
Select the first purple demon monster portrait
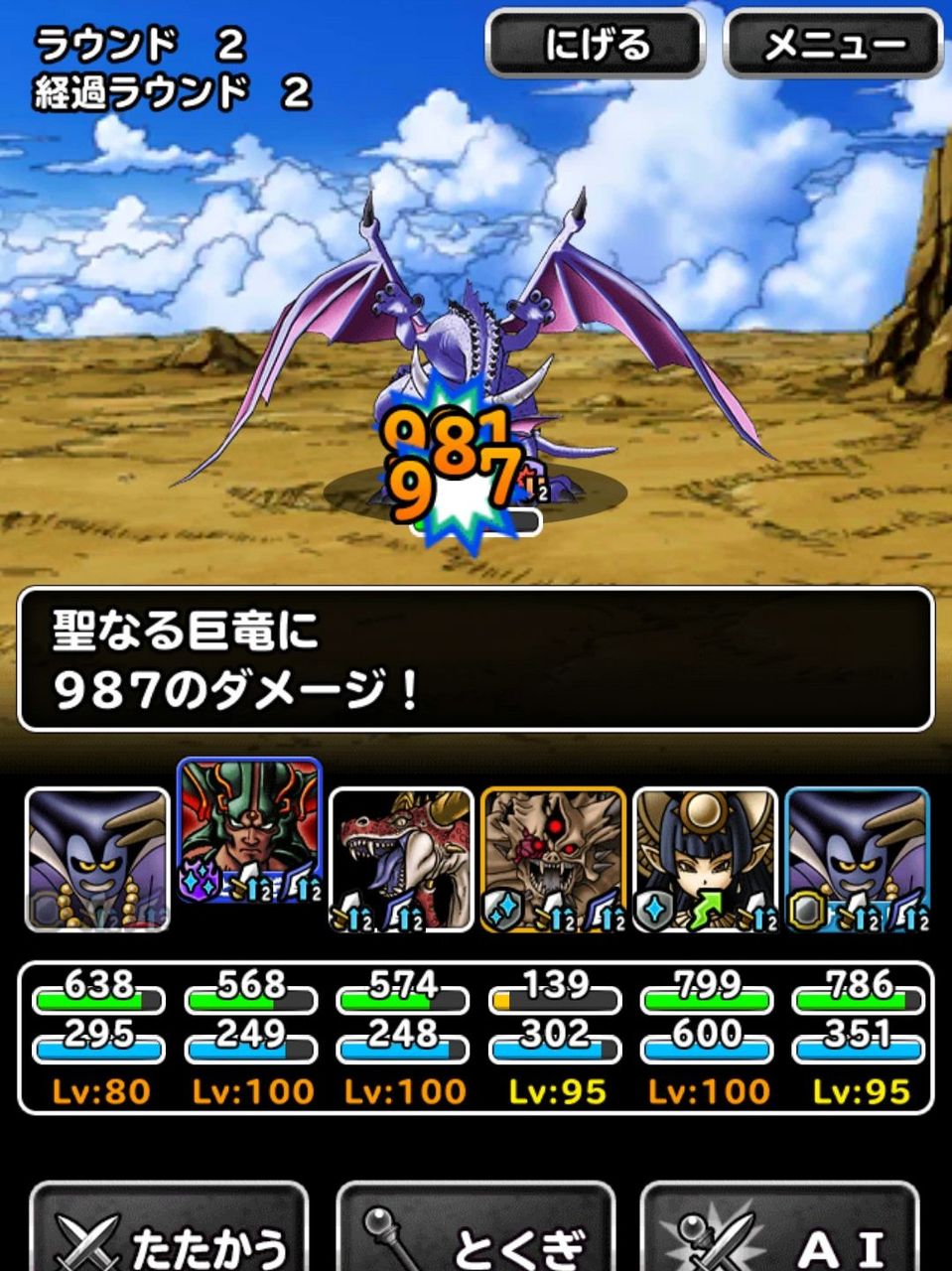[96, 854]
